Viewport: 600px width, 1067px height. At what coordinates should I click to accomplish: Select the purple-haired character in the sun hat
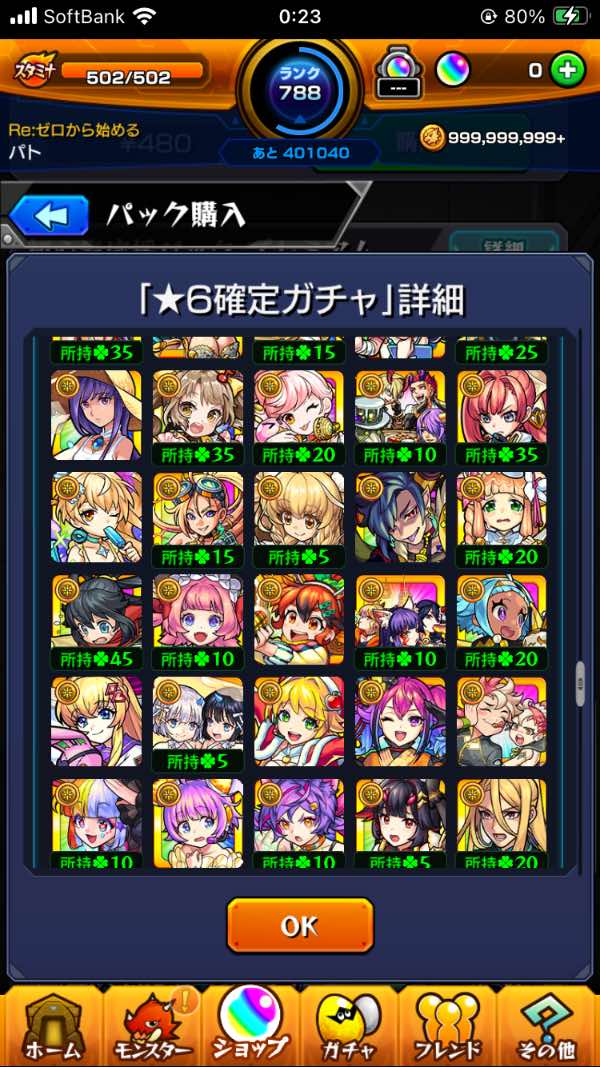click(x=96, y=416)
